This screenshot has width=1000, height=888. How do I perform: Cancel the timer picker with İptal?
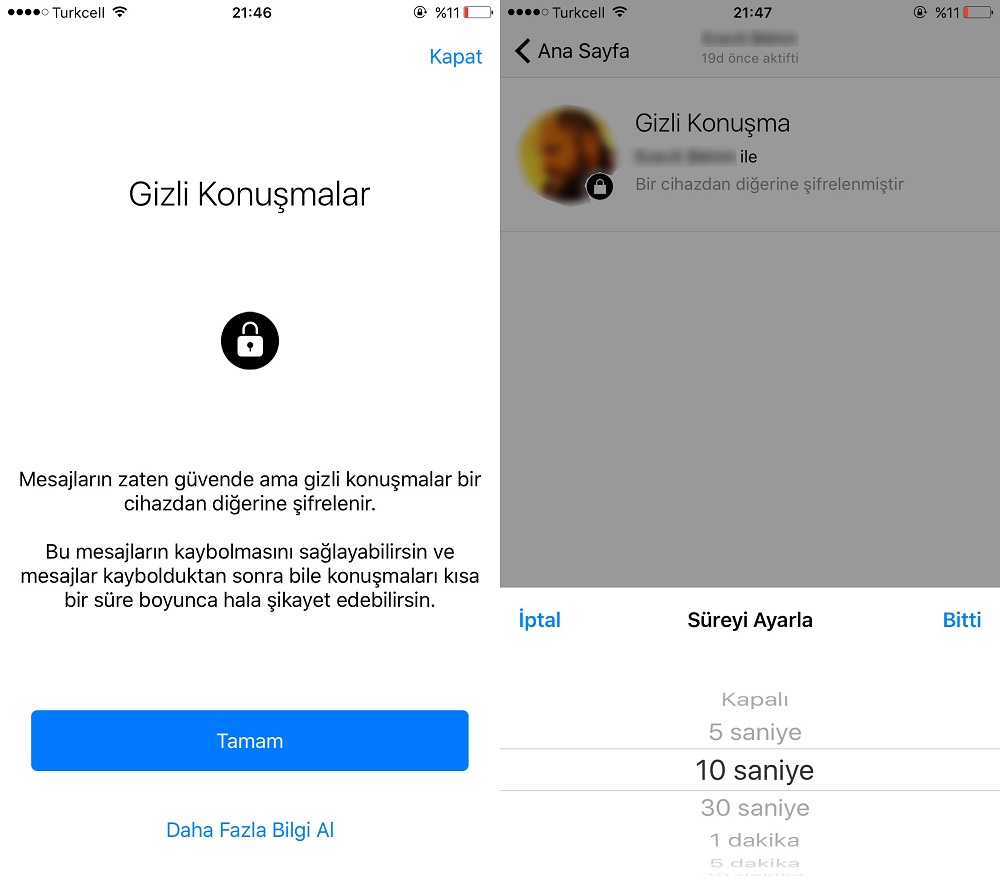540,620
